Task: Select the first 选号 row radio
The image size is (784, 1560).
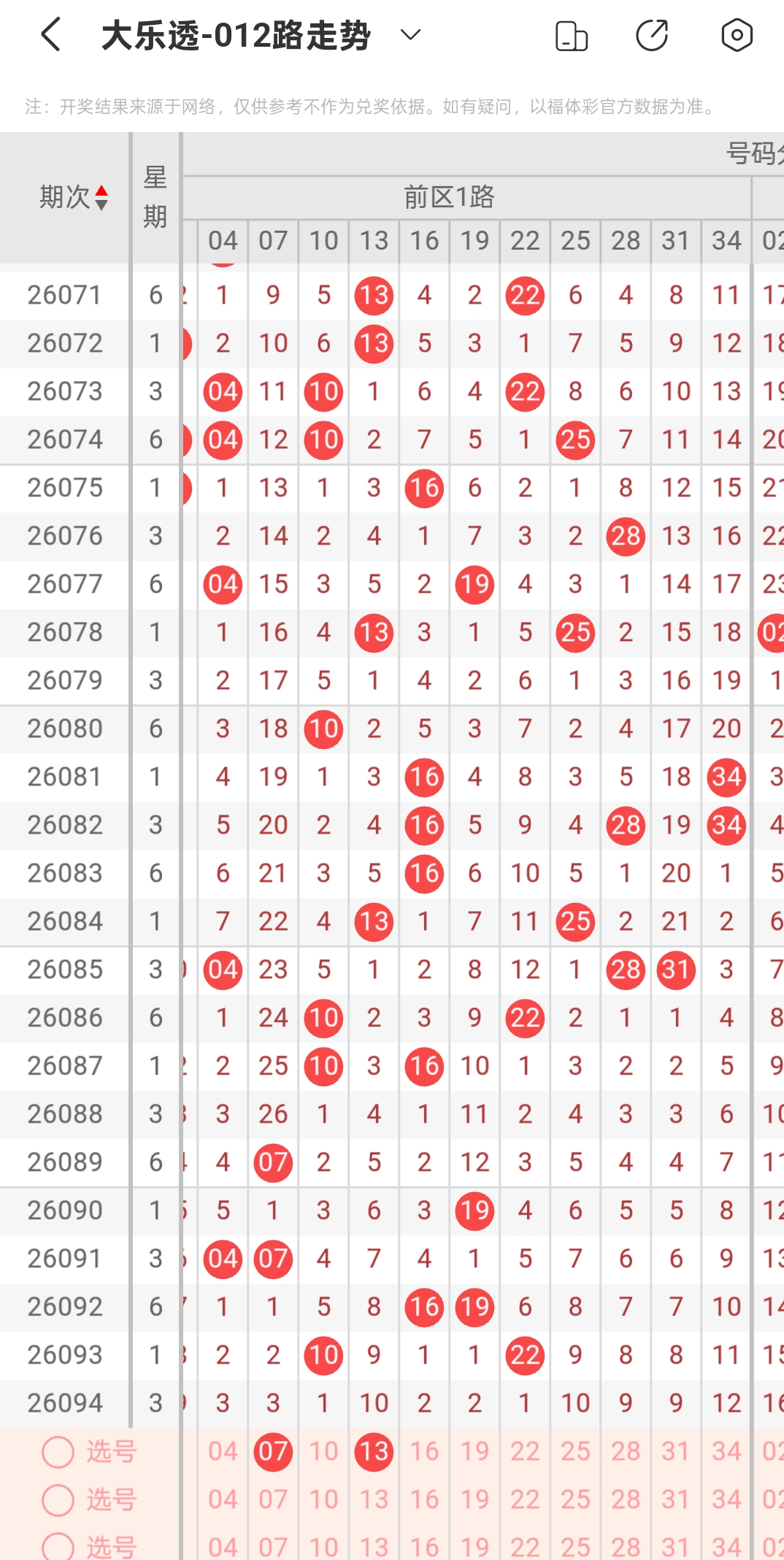Action: point(58,1452)
